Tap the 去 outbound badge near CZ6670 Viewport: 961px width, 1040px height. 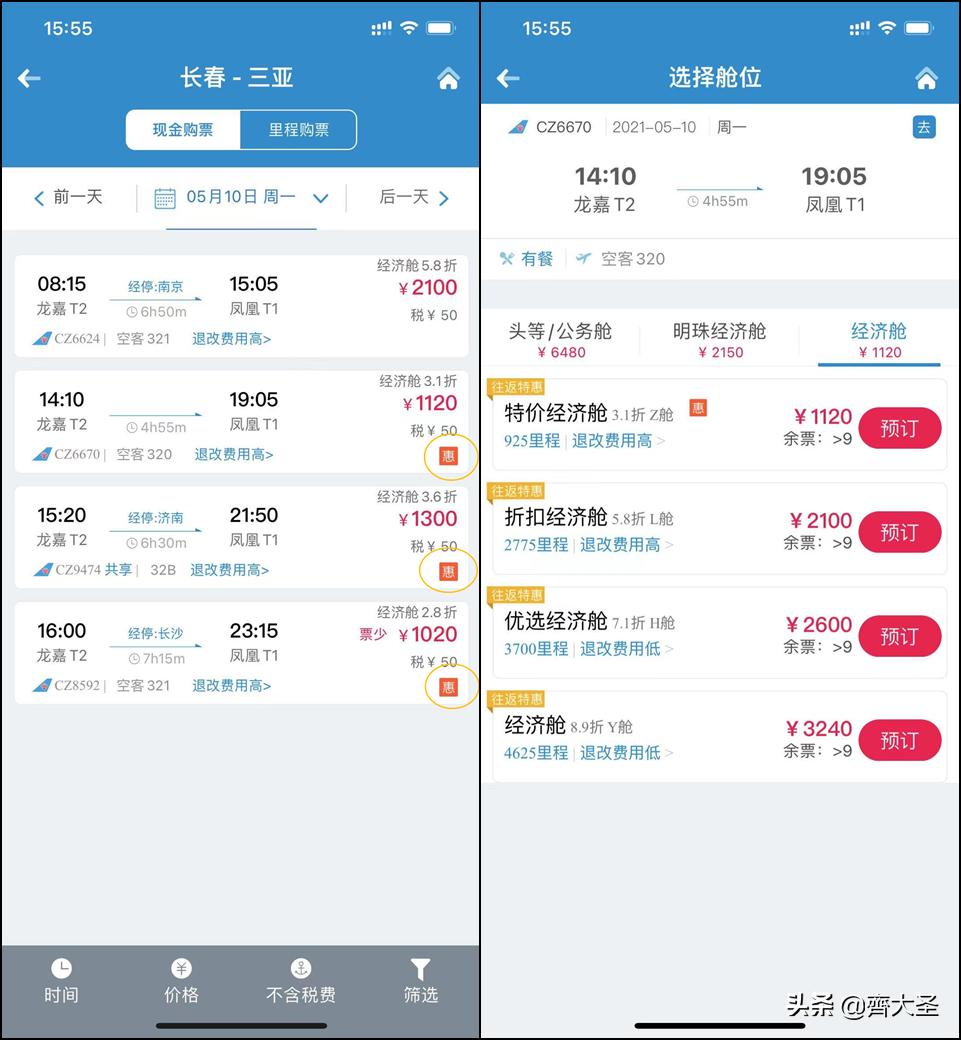[x=925, y=128]
